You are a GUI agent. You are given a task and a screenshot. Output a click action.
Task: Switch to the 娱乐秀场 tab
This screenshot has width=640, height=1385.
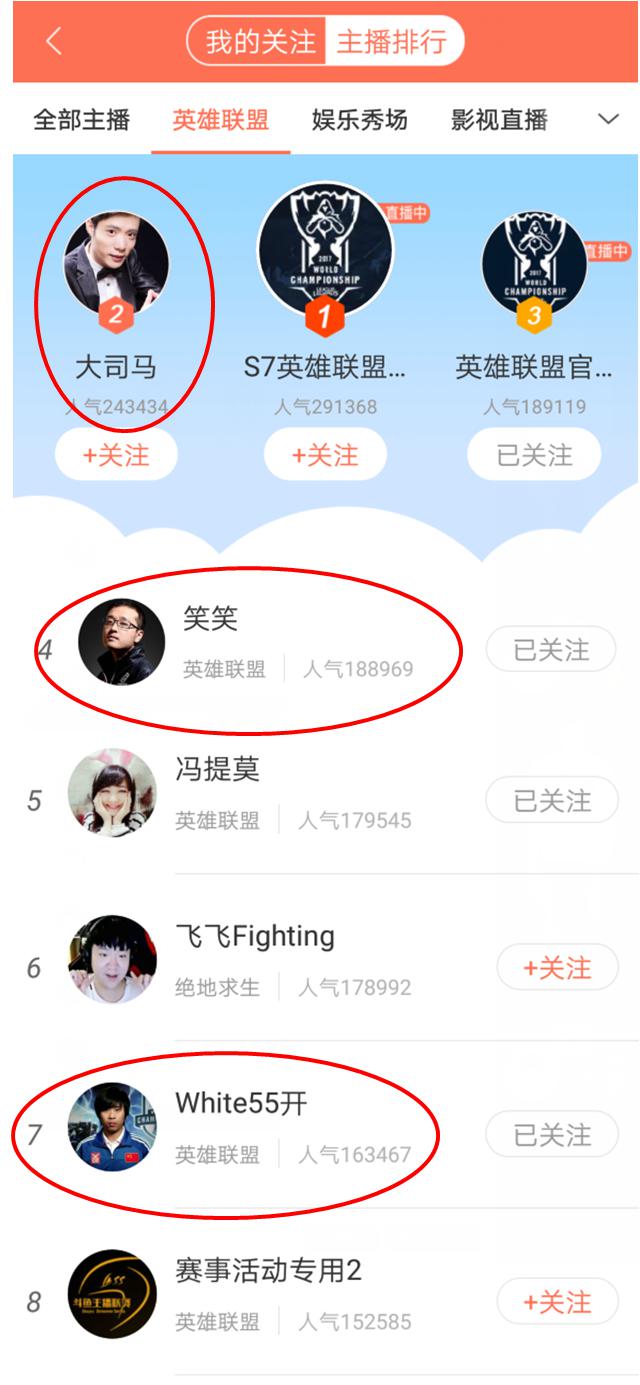tap(360, 121)
